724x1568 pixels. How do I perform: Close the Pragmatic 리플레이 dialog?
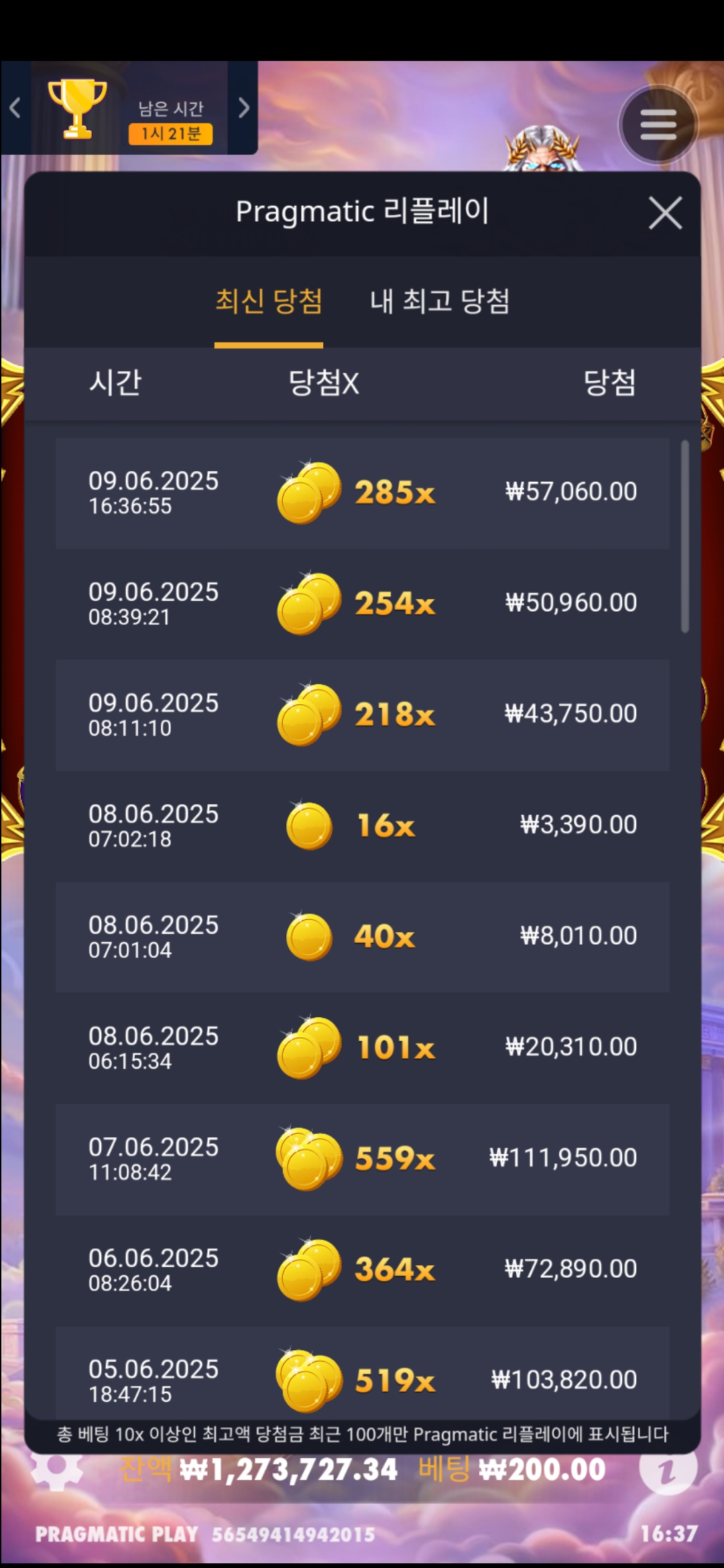coord(665,213)
